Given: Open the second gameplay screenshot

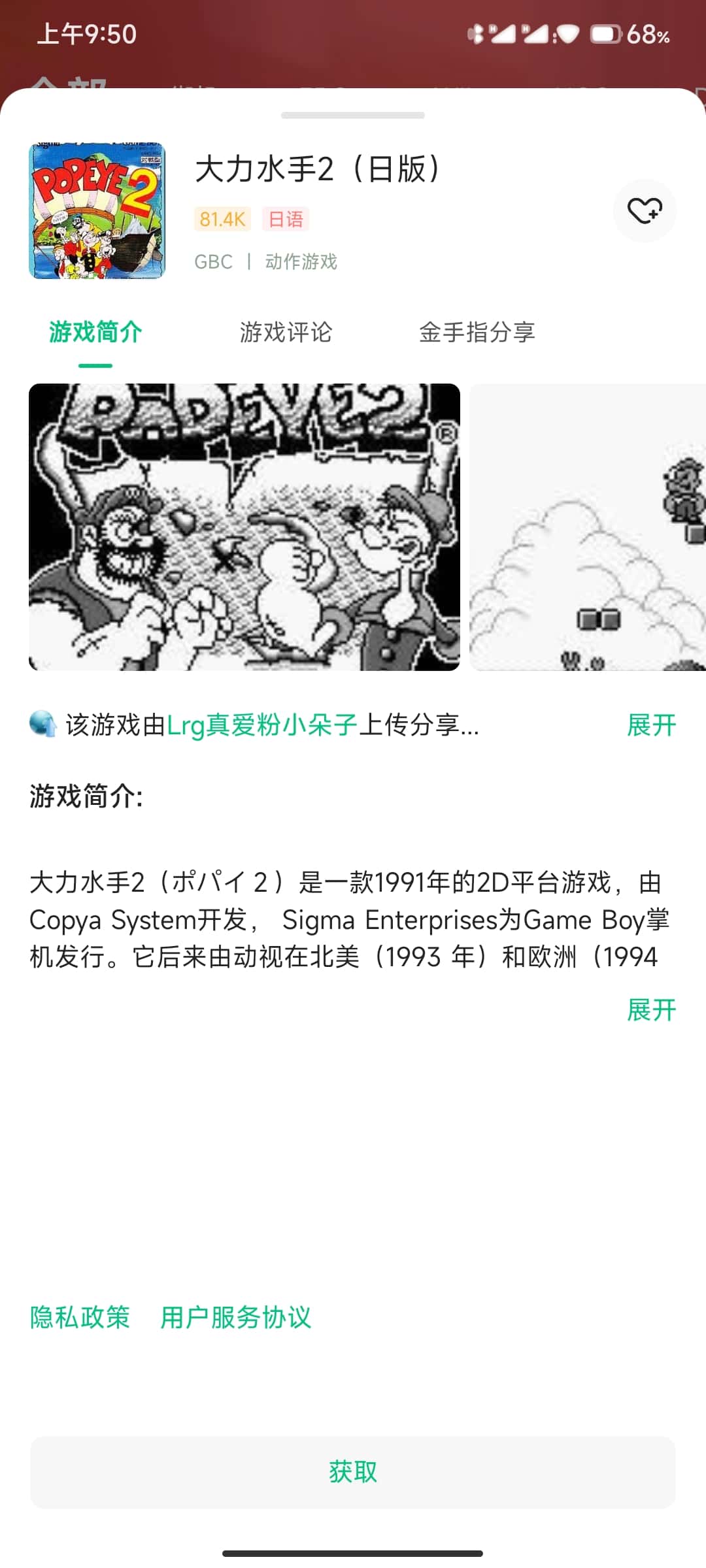Looking at the screenshot, I should (587, 527).
